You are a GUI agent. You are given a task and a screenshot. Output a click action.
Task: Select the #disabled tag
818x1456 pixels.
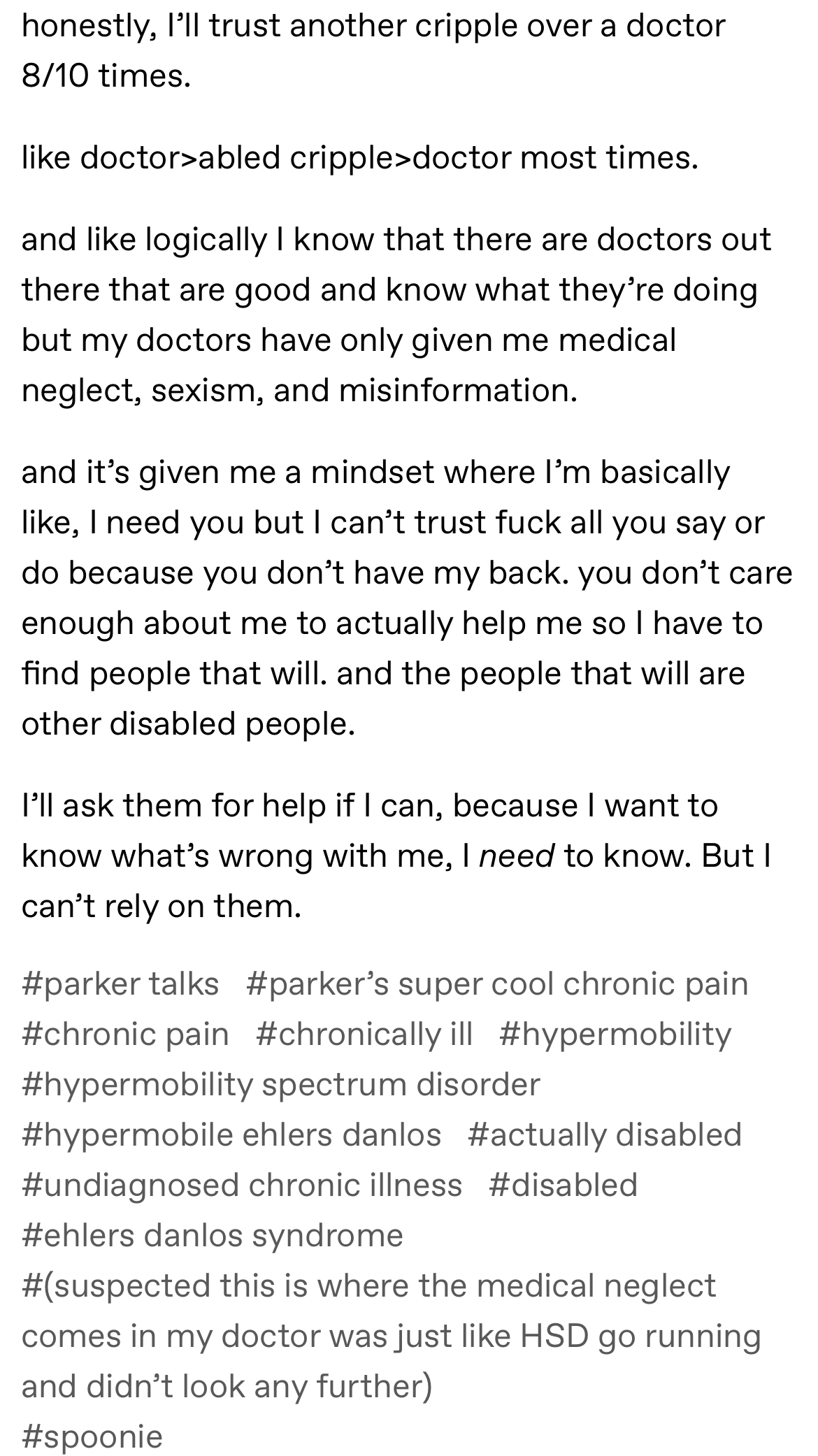coord(564,1185)
